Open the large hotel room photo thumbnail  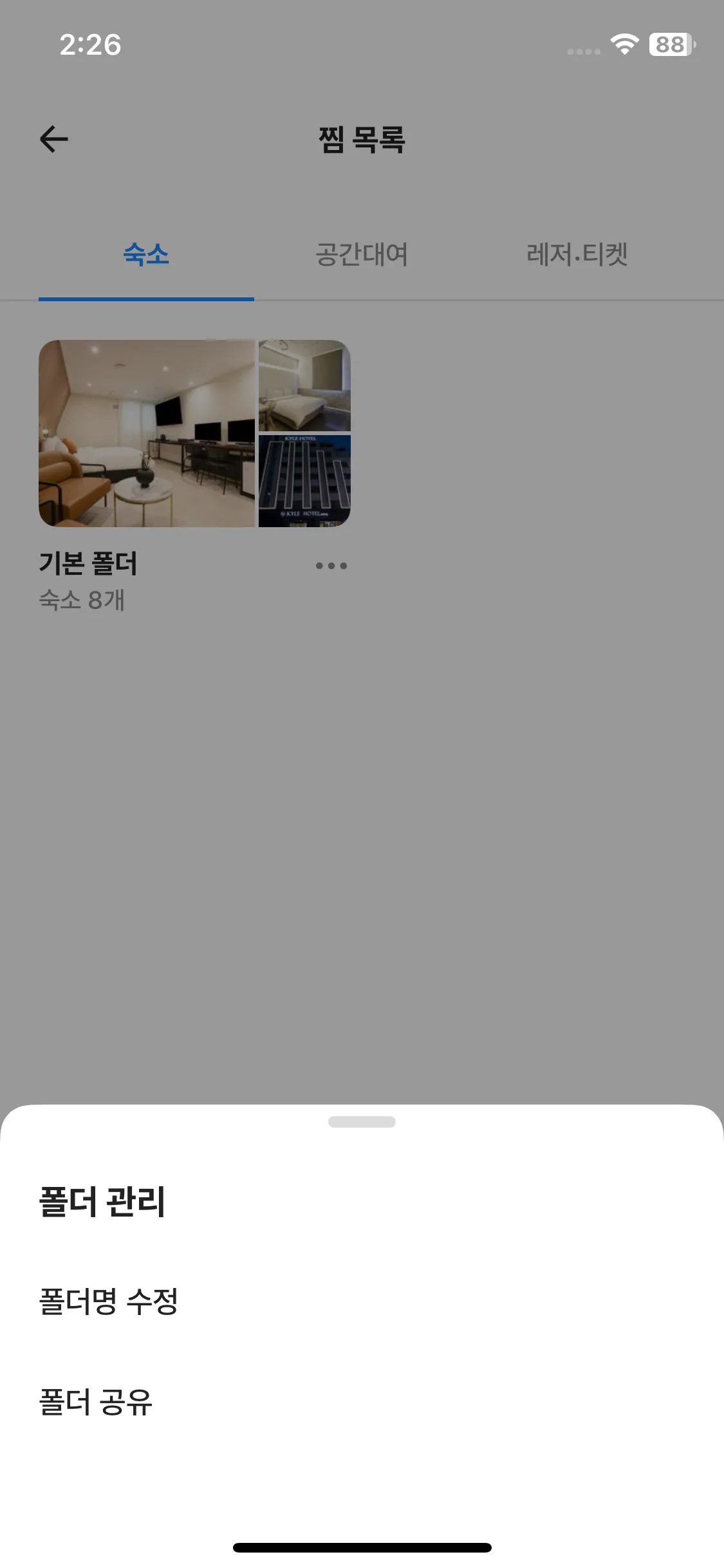(147, 434)
